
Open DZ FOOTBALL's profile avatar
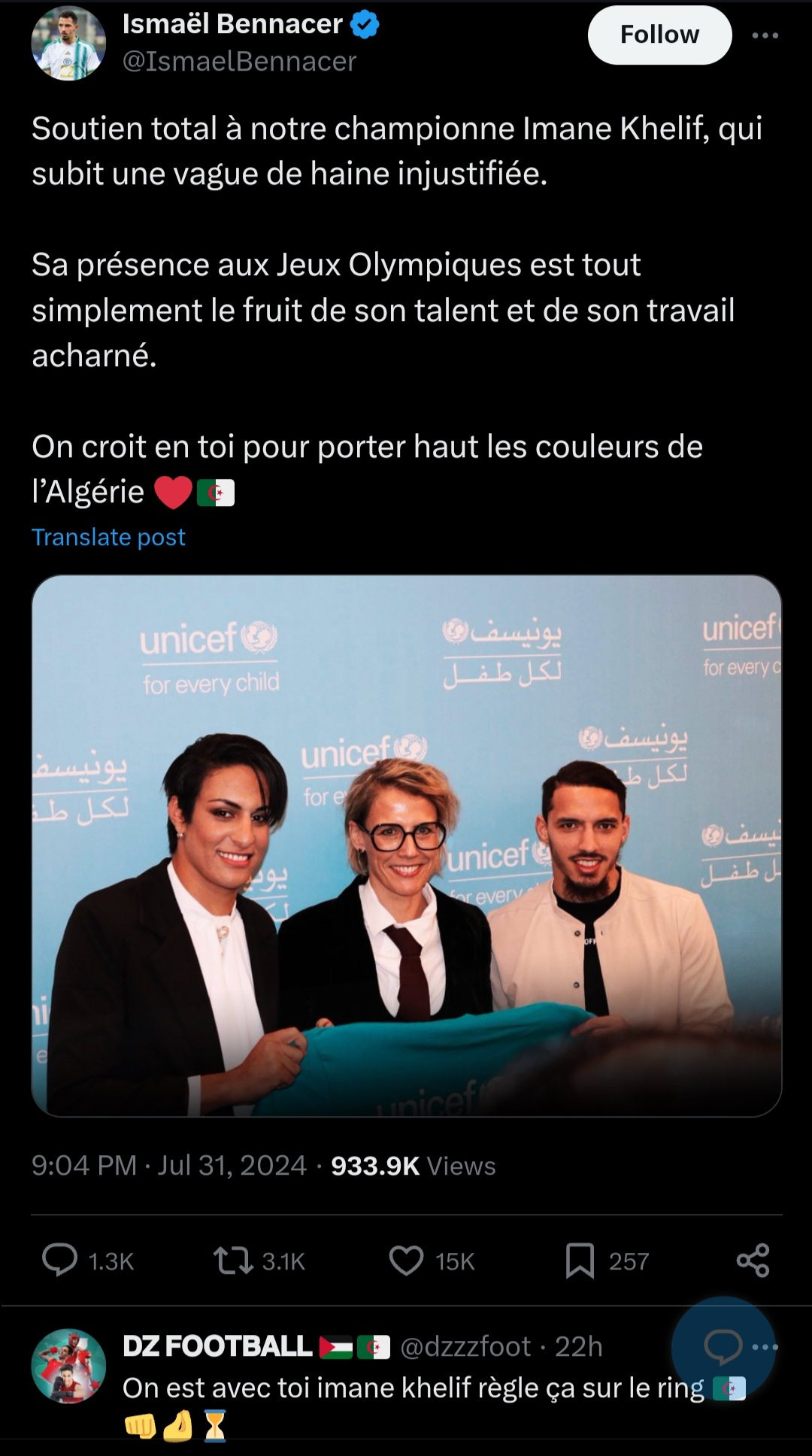click(68, 1366)
